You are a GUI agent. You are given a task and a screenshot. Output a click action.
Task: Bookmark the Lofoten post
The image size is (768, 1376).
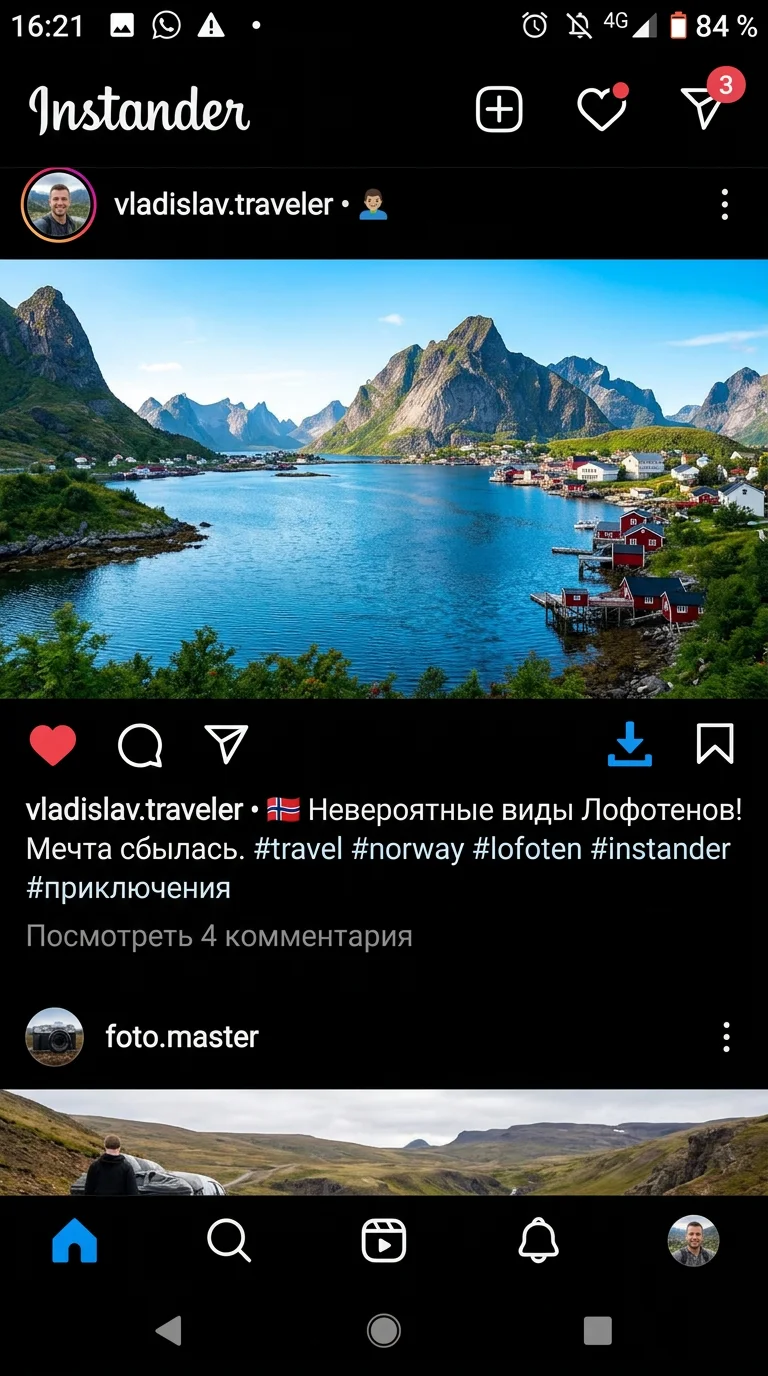click(715, 745)
